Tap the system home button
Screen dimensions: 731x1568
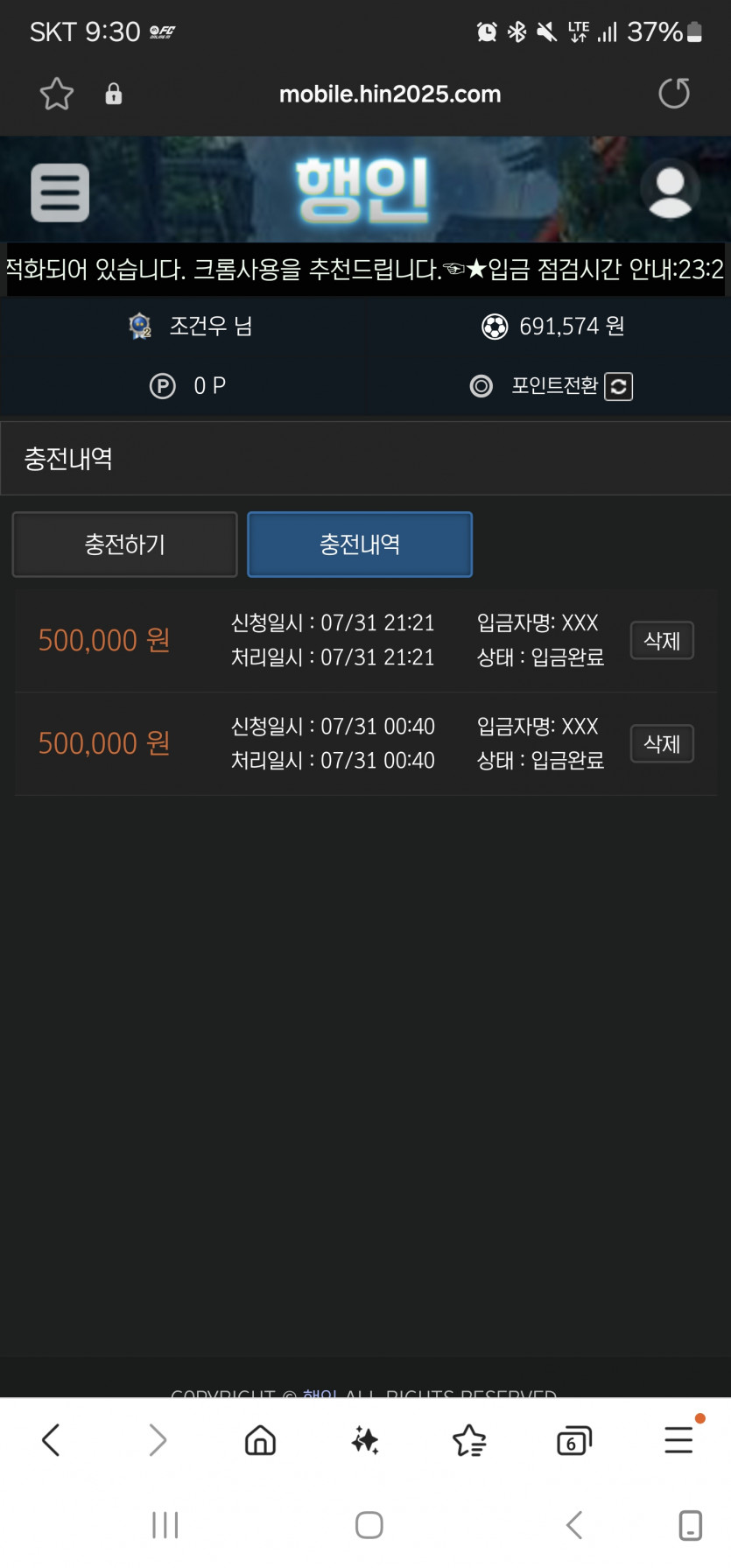coord(369,1525)
